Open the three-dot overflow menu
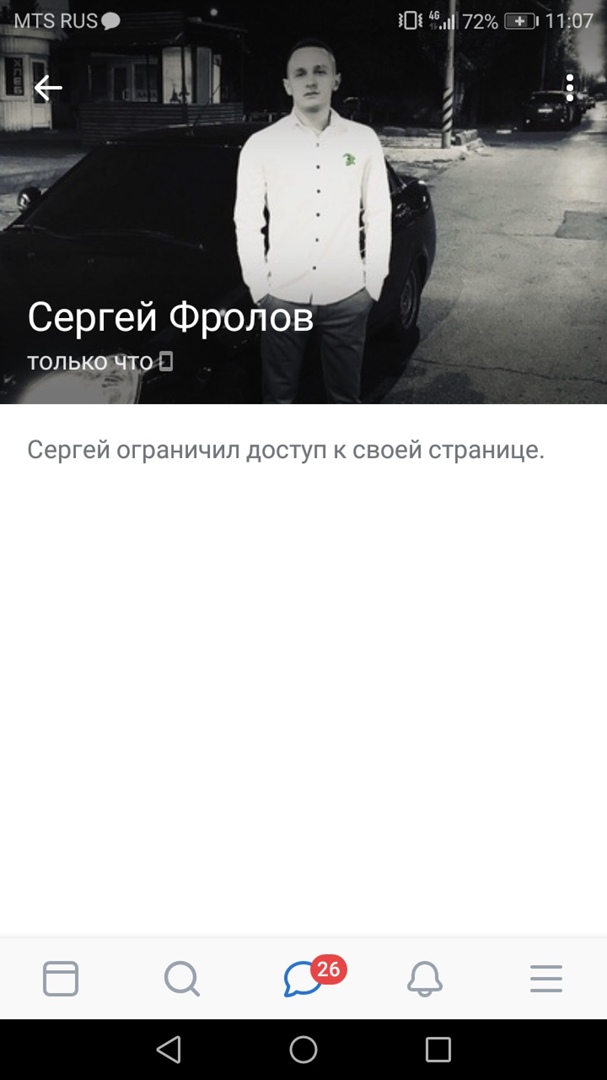 pyautogui.click(x=569, y=88)
